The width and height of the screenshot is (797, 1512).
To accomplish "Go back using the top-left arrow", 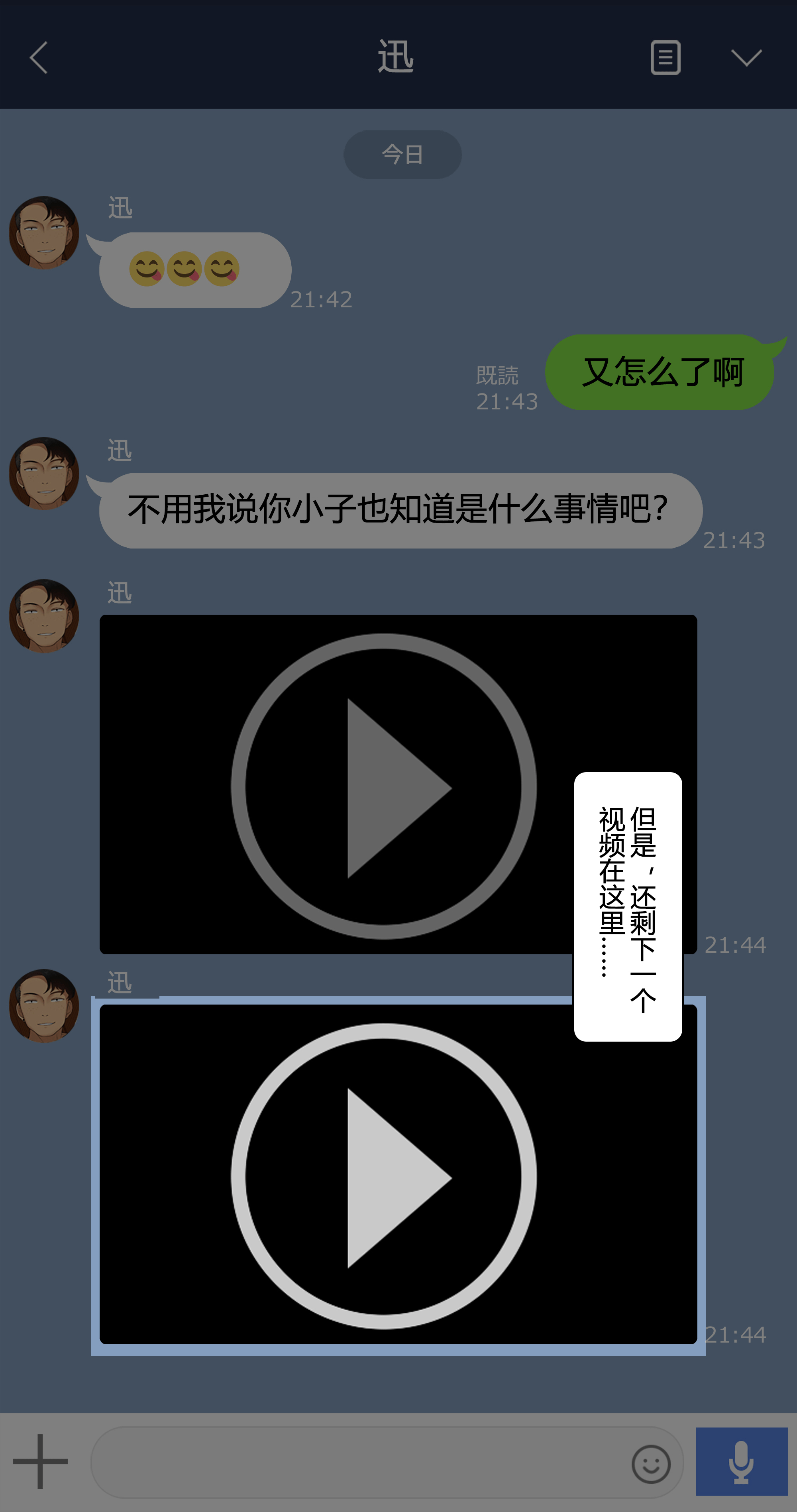I will 39,57.
